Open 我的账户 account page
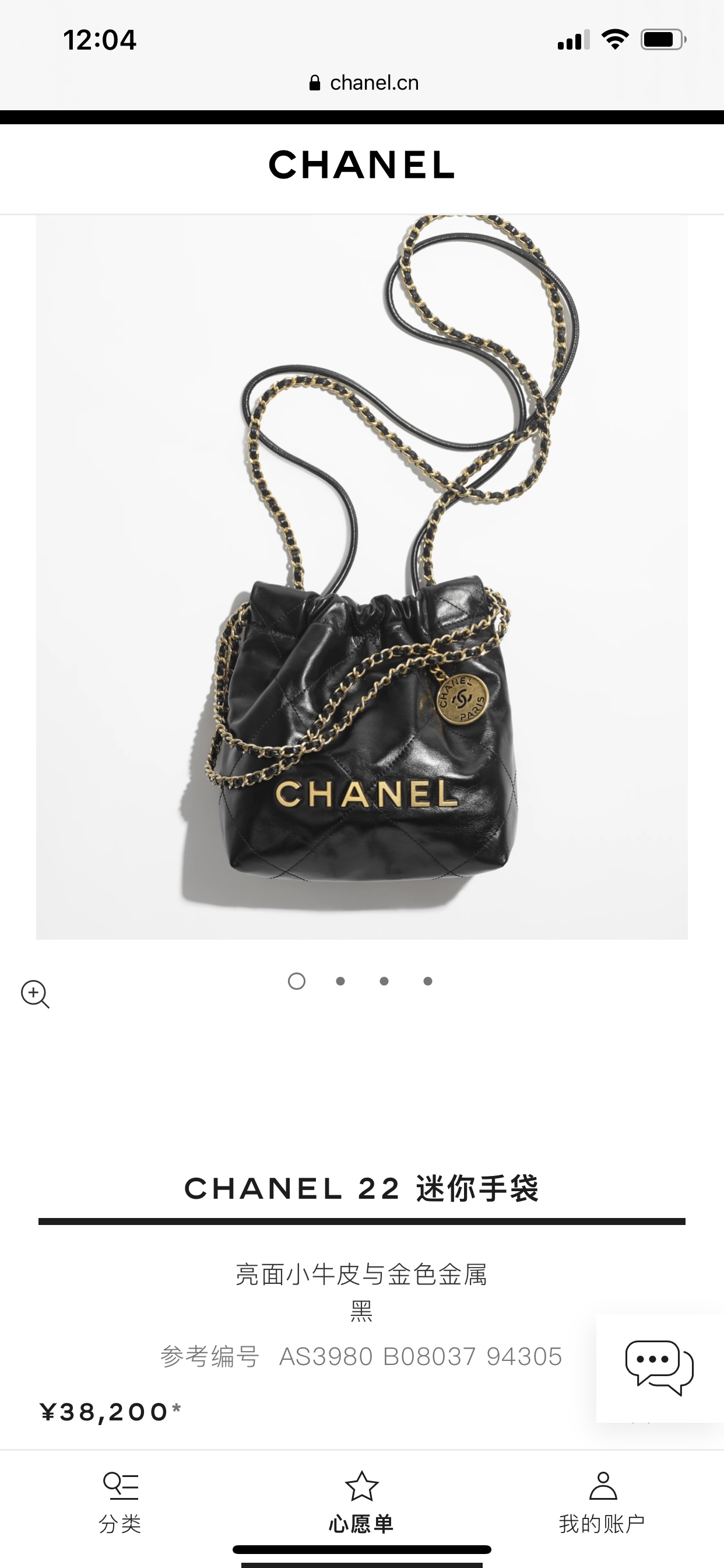The width and height of the screenshot is (724, 1568). pyautogui.click(x=602, y=1500)
